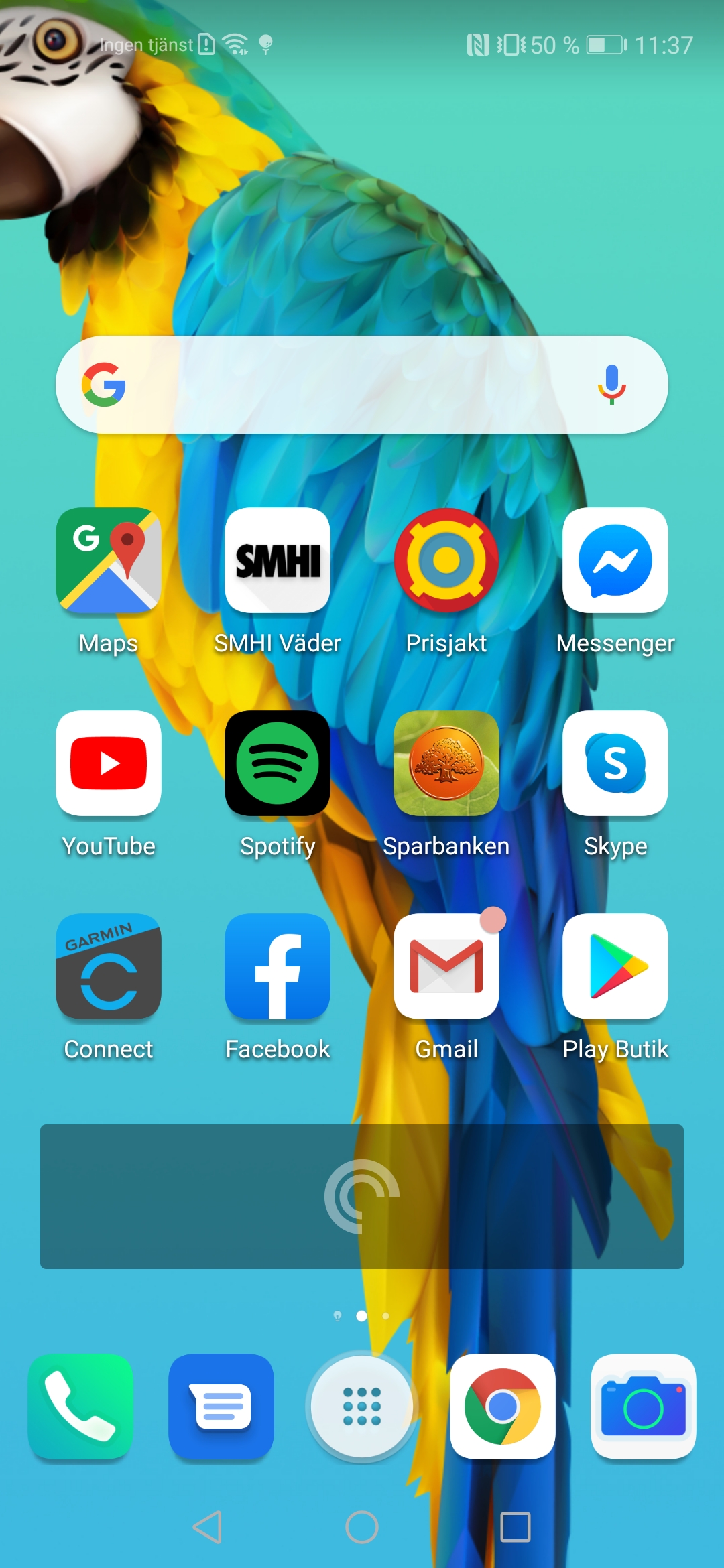The image size is (724, 1568).
Task: Launch the Chrome browser
Action: (x=503, y=1406)
